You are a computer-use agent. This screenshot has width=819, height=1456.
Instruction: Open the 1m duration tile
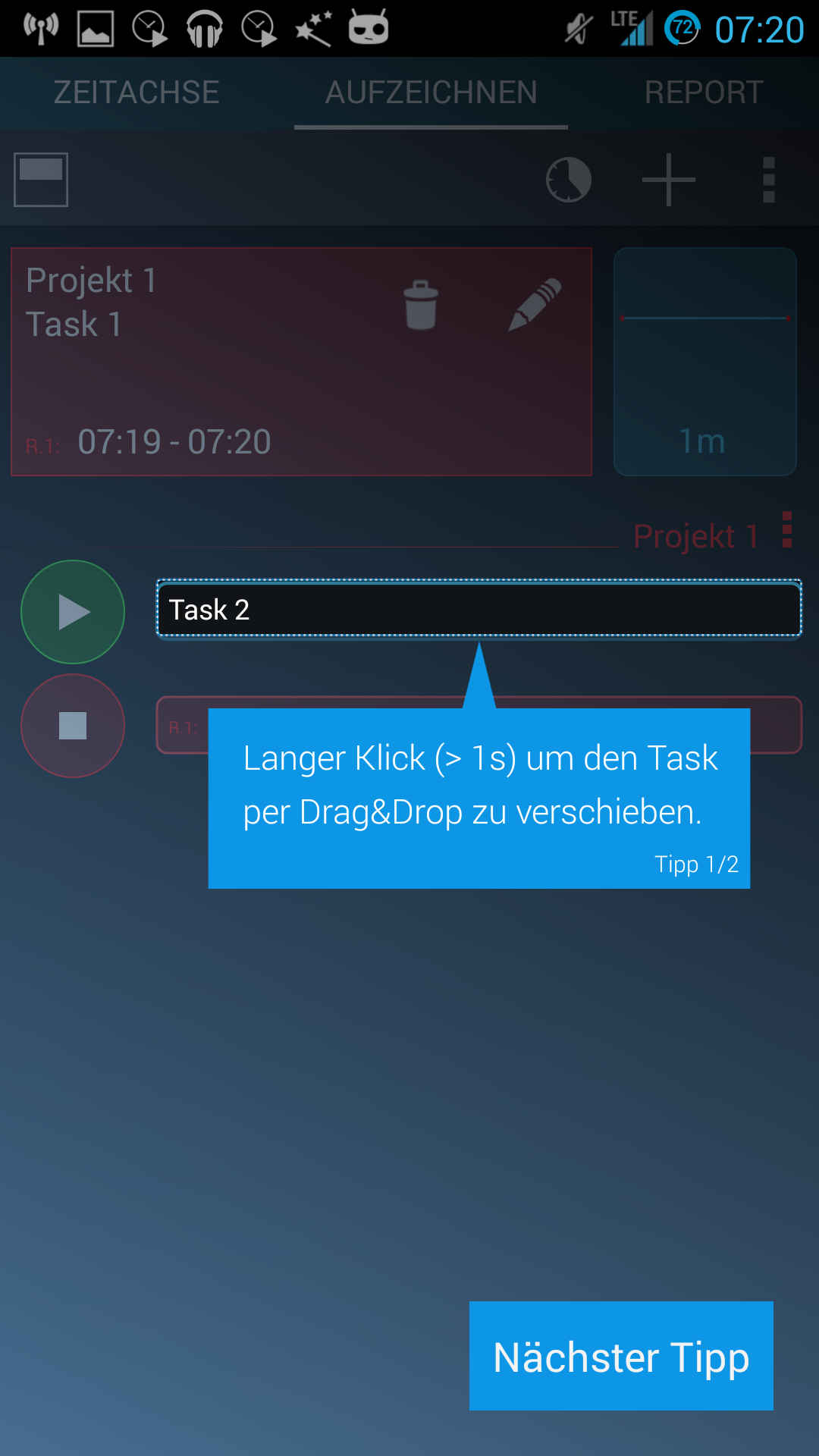704,362
